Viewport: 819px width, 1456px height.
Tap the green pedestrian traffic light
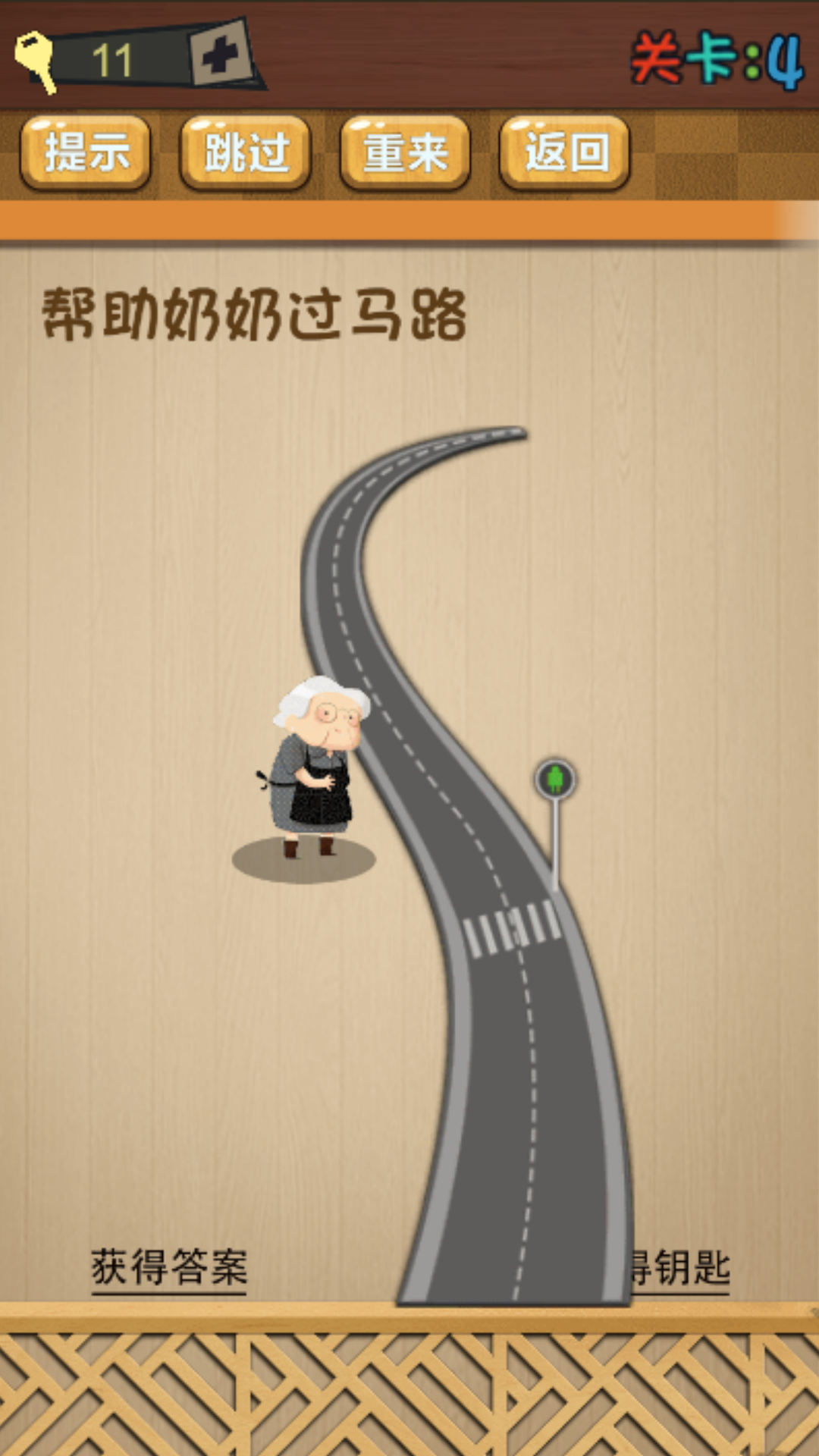pyautogui.click(x=556, y=779)
